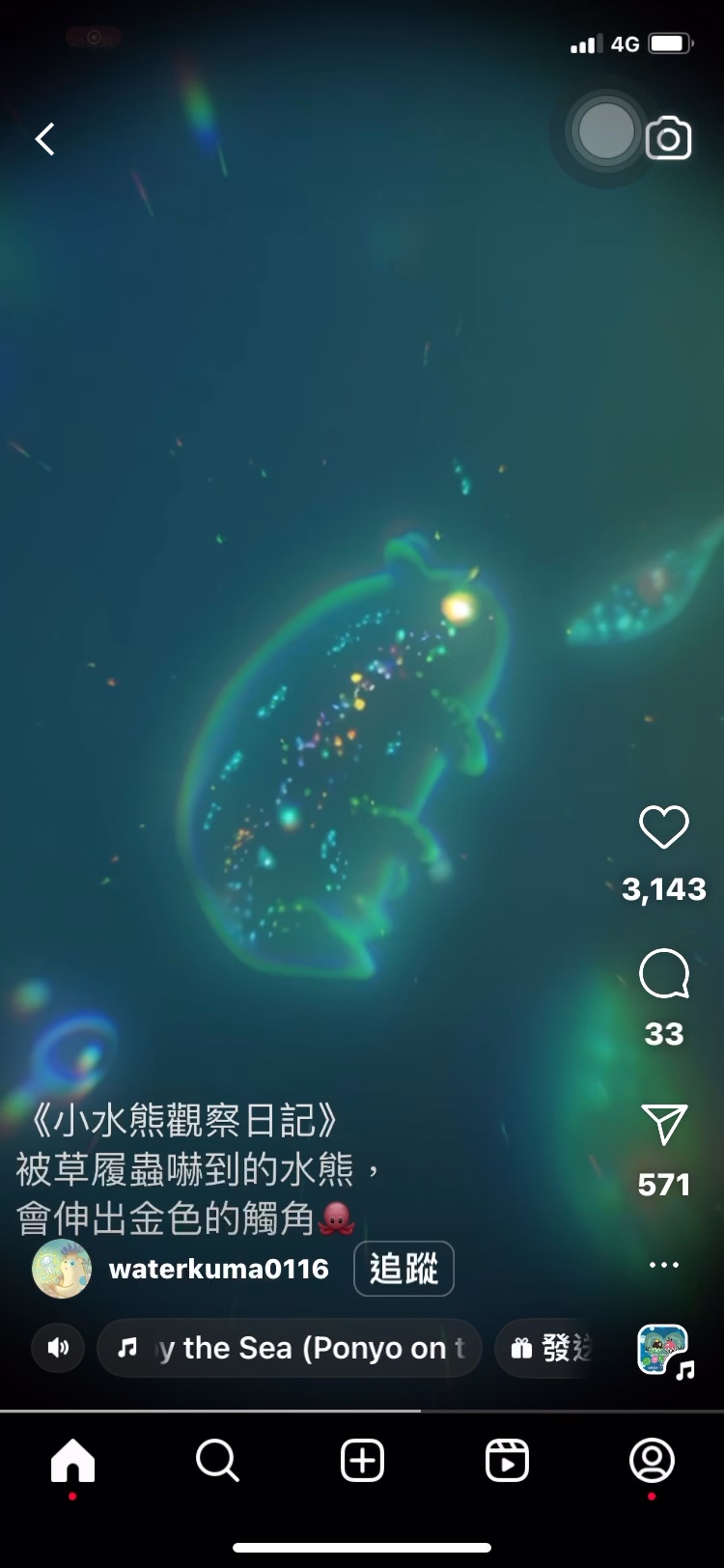724x1568 pixels.
Task: Open the camera to create a reel
Action: point(668,139)
